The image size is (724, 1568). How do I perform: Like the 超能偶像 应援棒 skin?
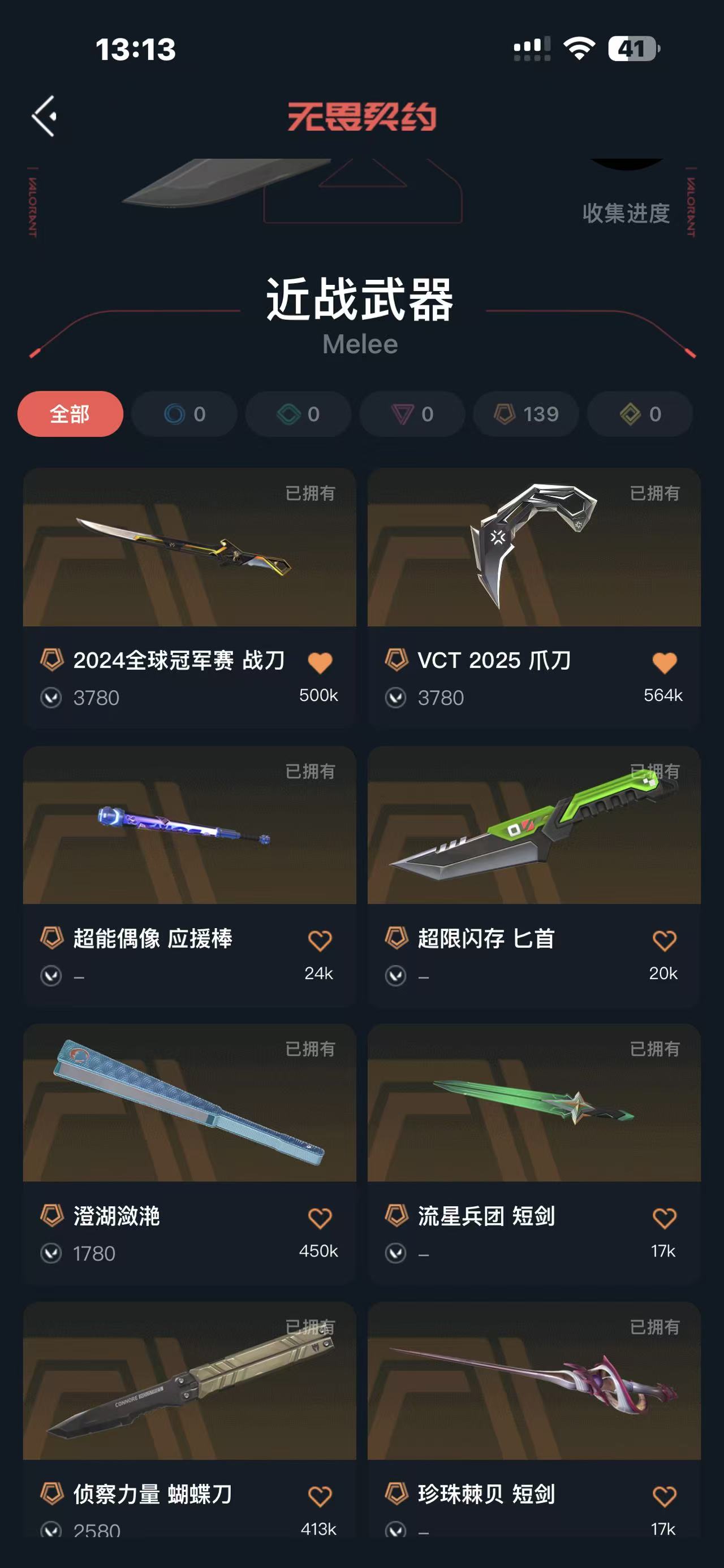[x=320, y=941]
